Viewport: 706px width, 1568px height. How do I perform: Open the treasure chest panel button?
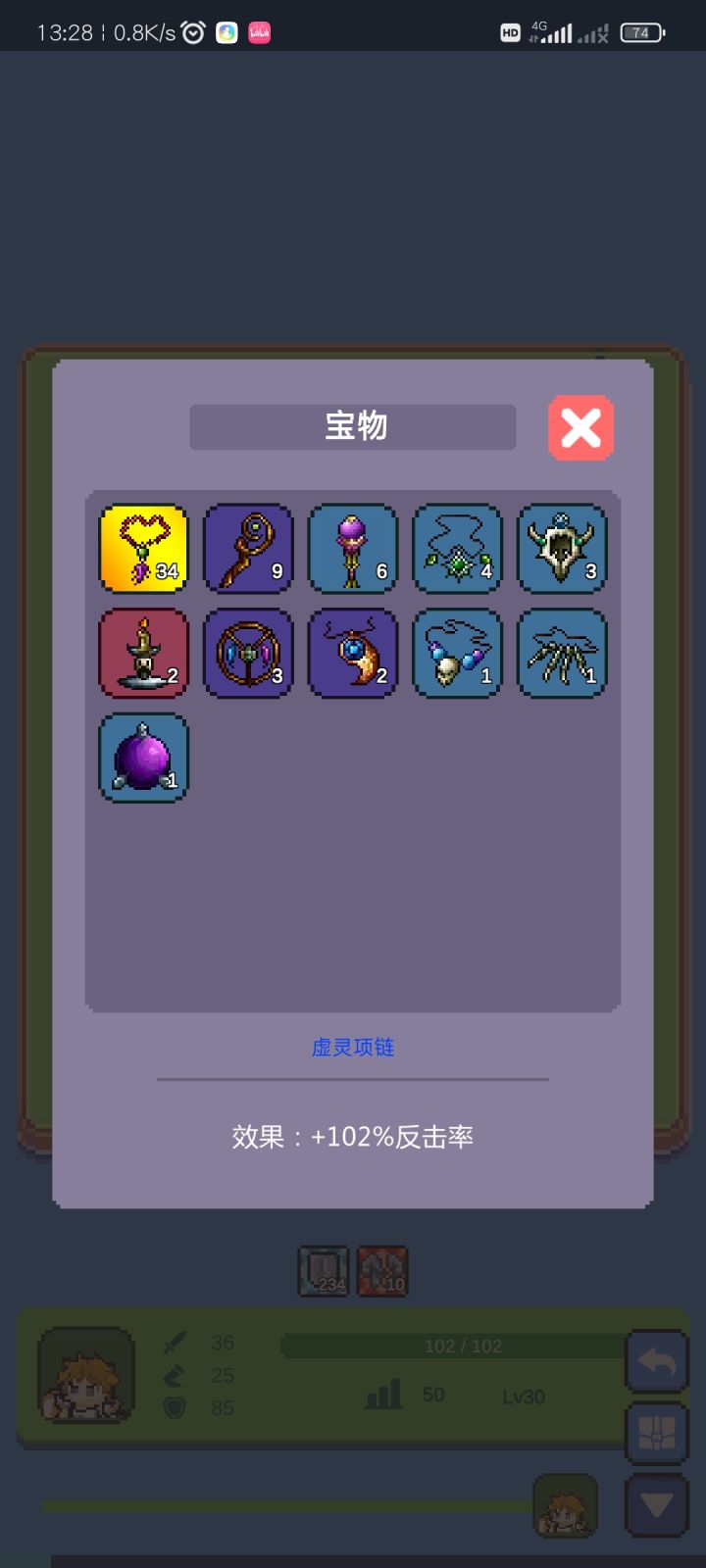click(x=656, y=1432)
